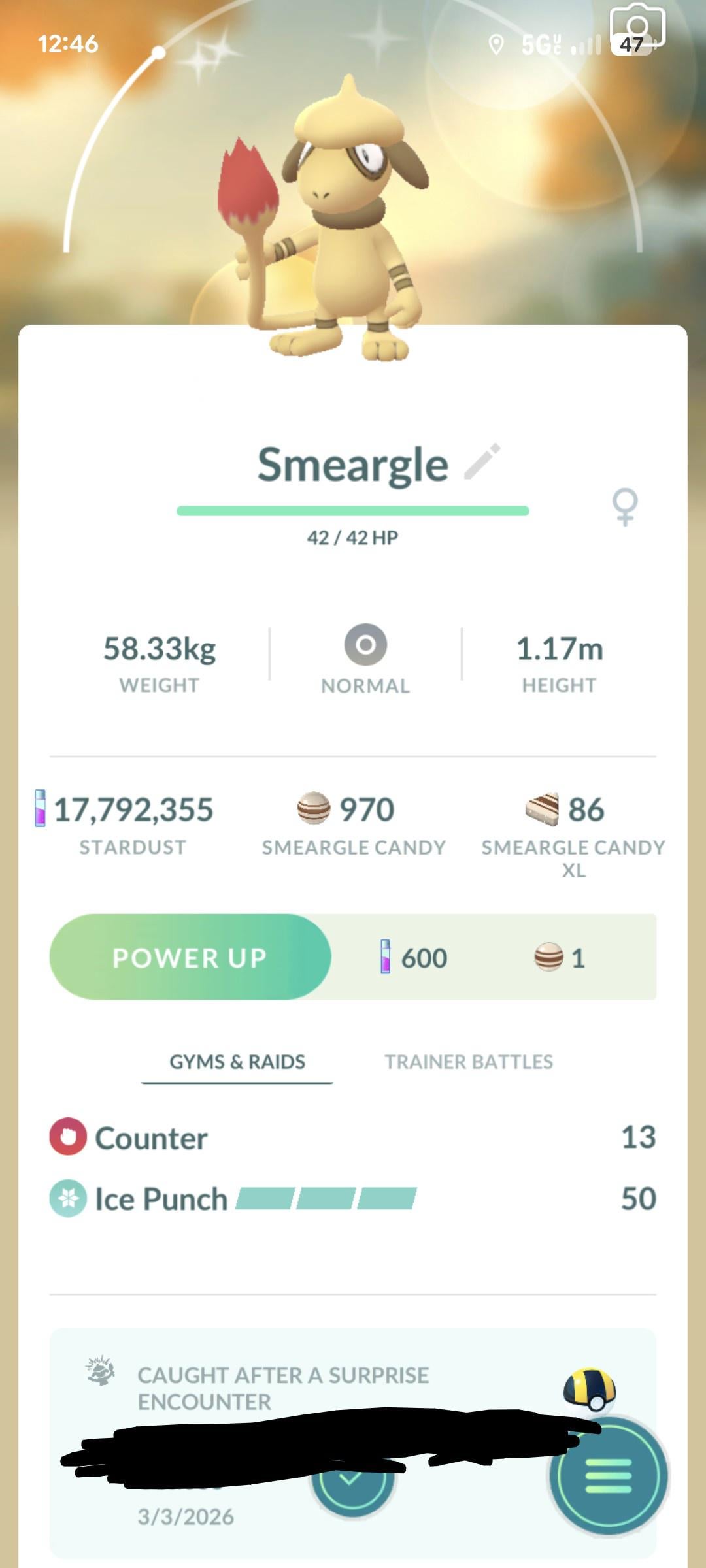
Task: Select the Gyms & Raids tab
Action: 237,1062
